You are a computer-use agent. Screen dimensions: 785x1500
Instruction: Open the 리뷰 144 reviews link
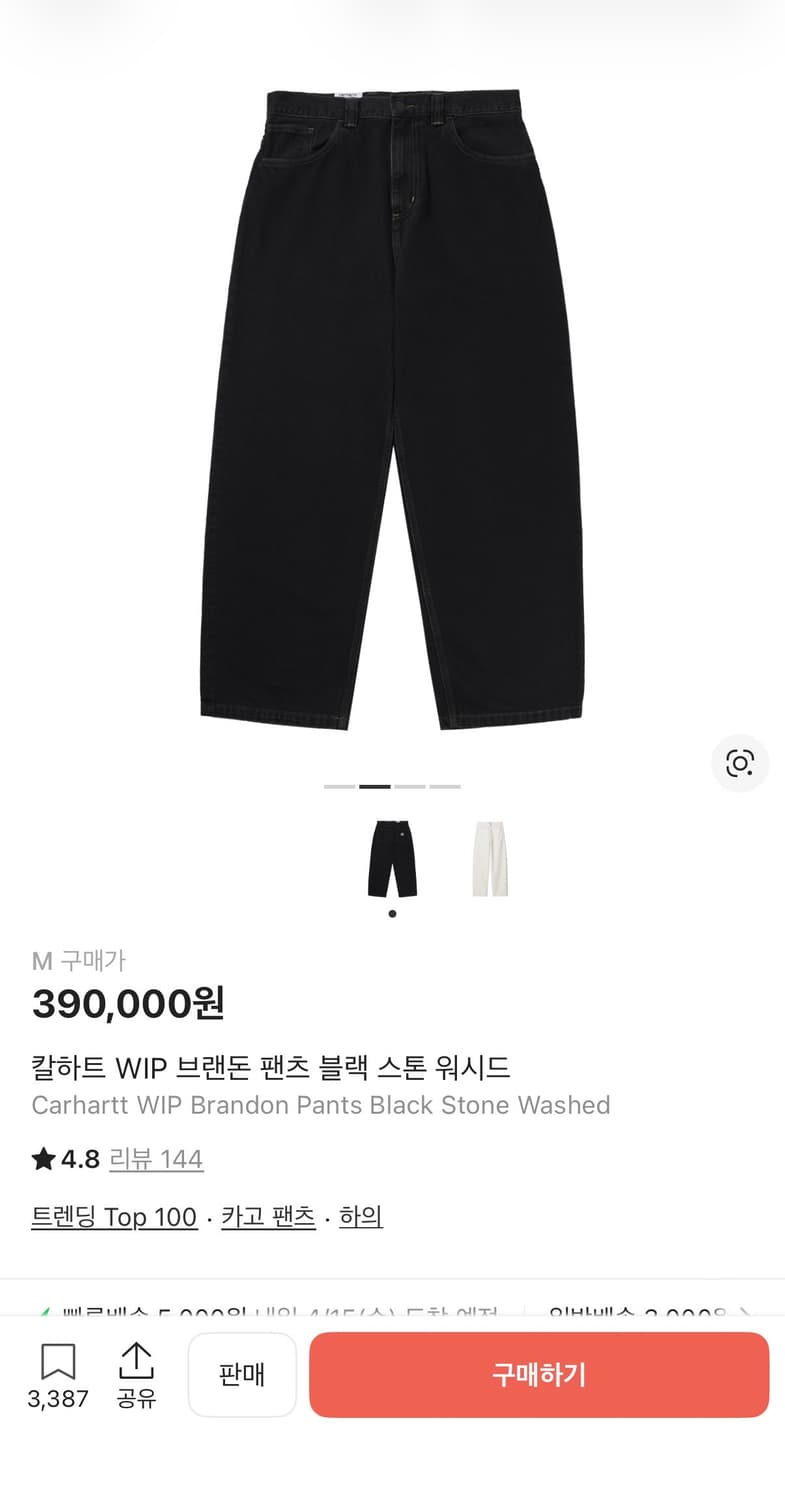point(156,1158)
